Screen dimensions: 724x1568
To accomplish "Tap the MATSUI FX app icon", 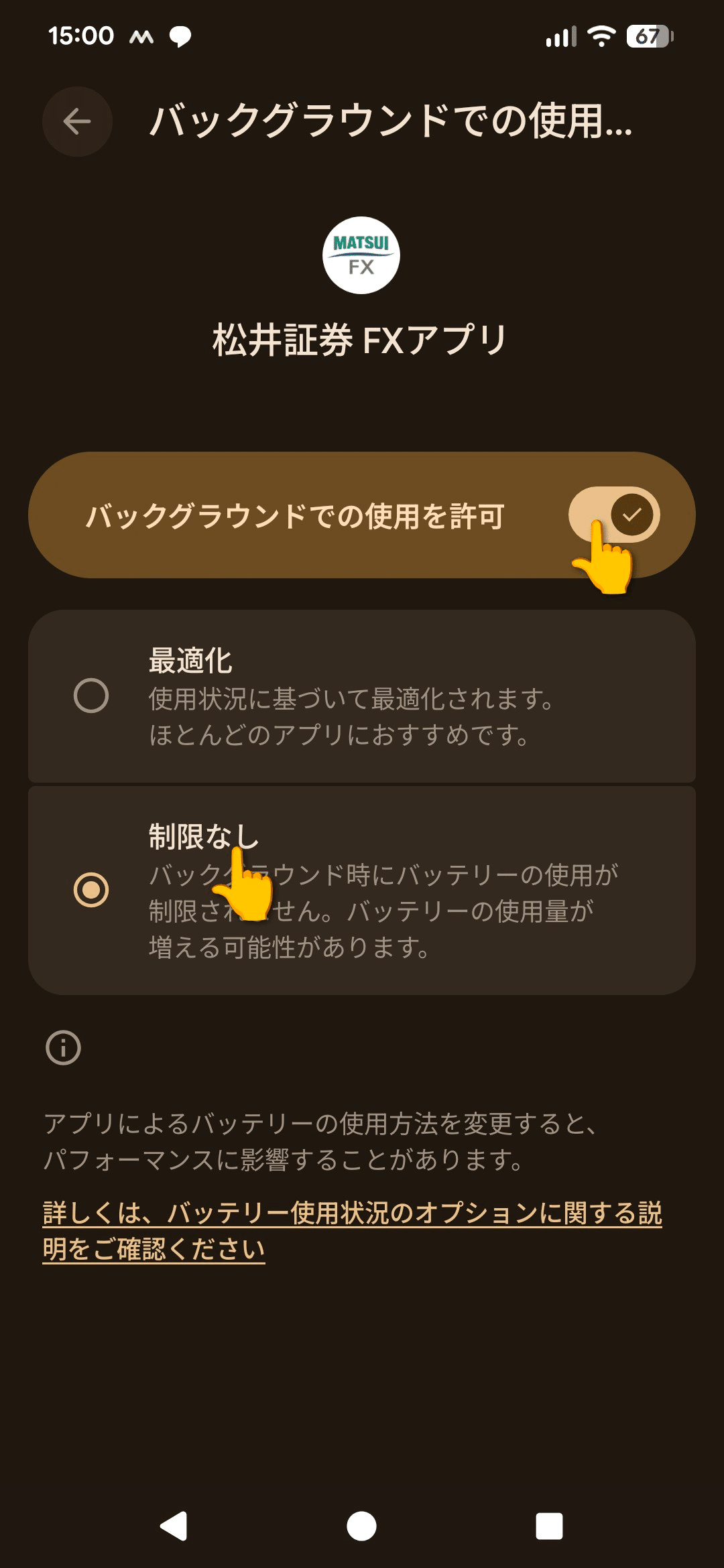I will point(362,255).
